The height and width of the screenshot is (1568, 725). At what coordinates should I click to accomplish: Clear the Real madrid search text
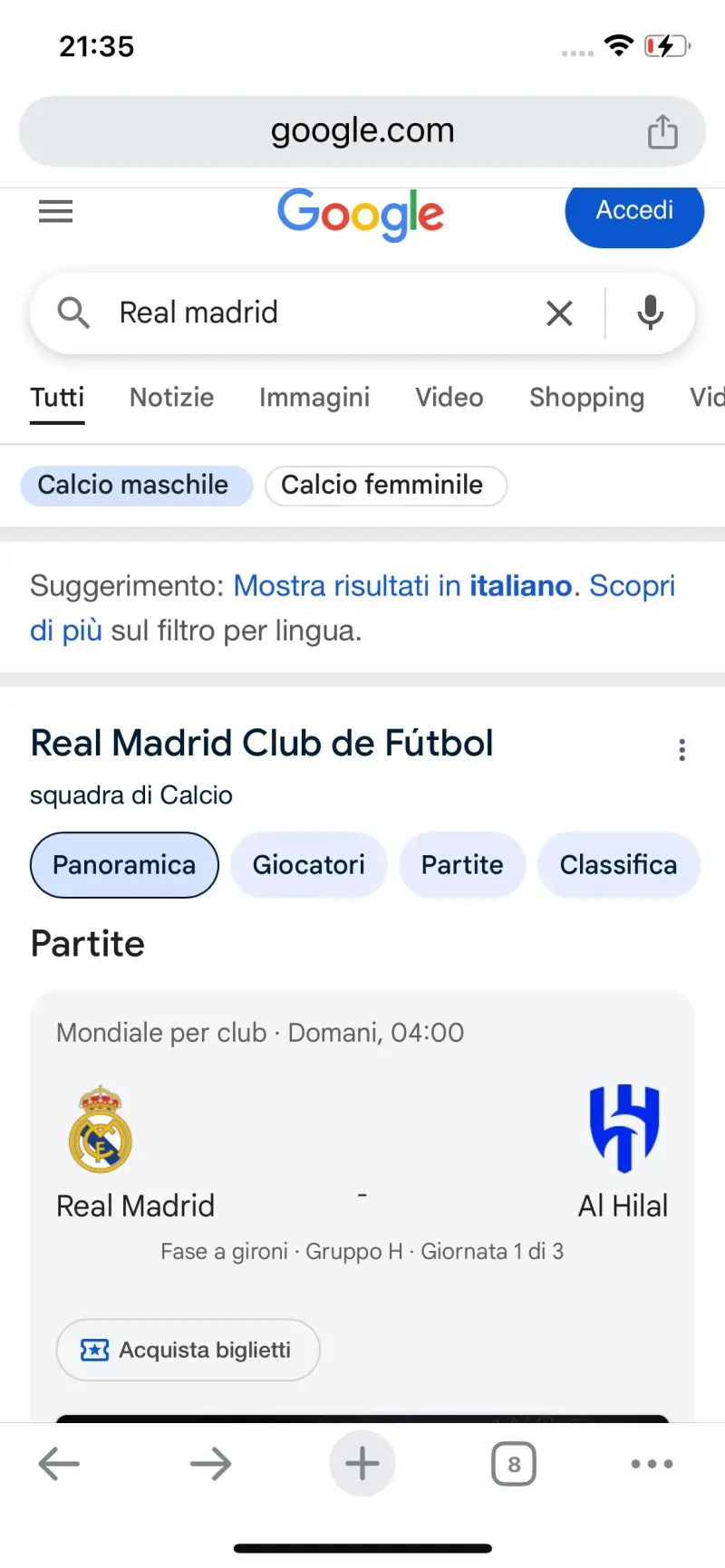pyautogui.click(x=560, y=313)
